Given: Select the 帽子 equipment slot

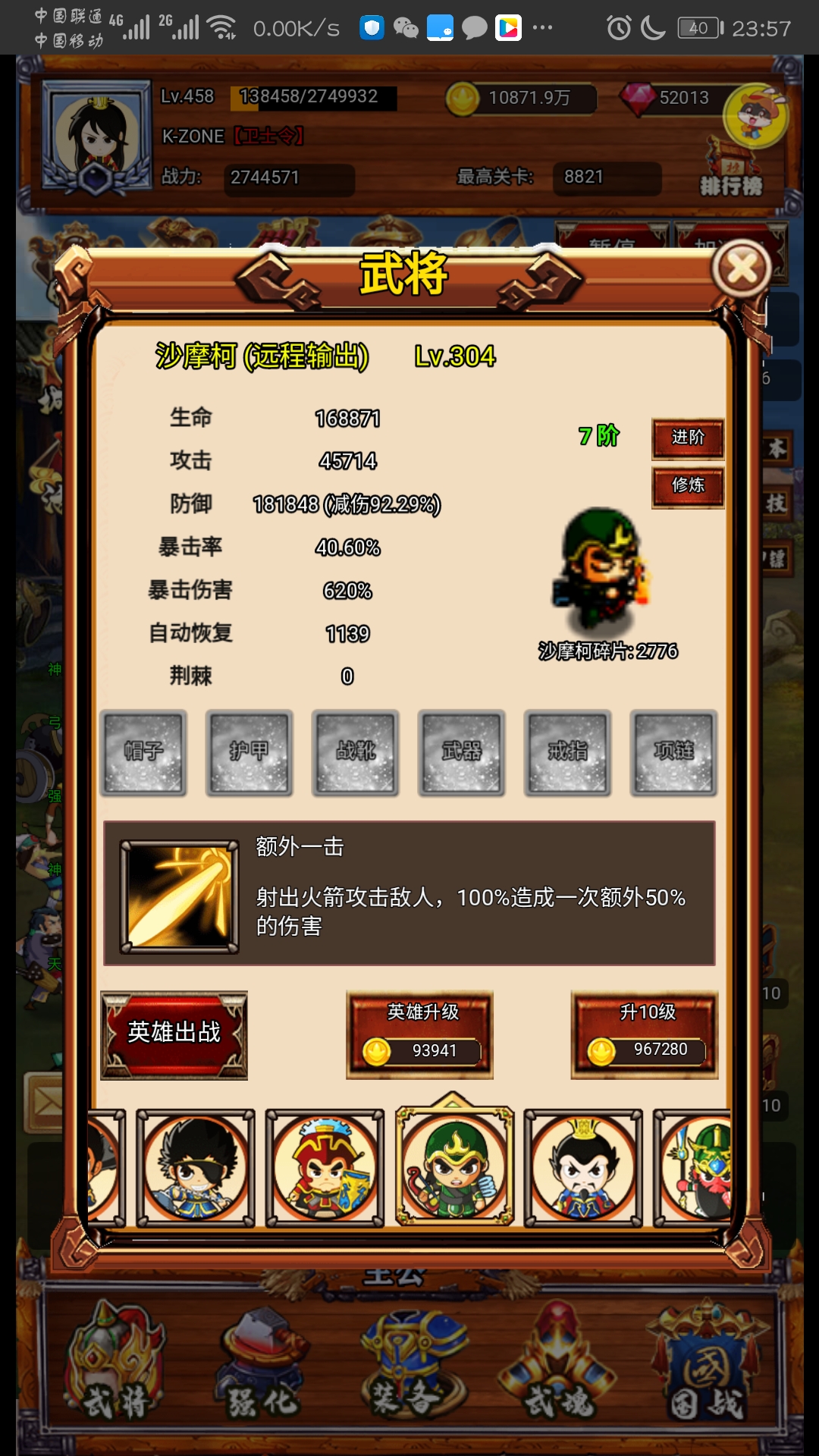Looking at the screenshot, I should pyautogui.click(x=143, y=752).
